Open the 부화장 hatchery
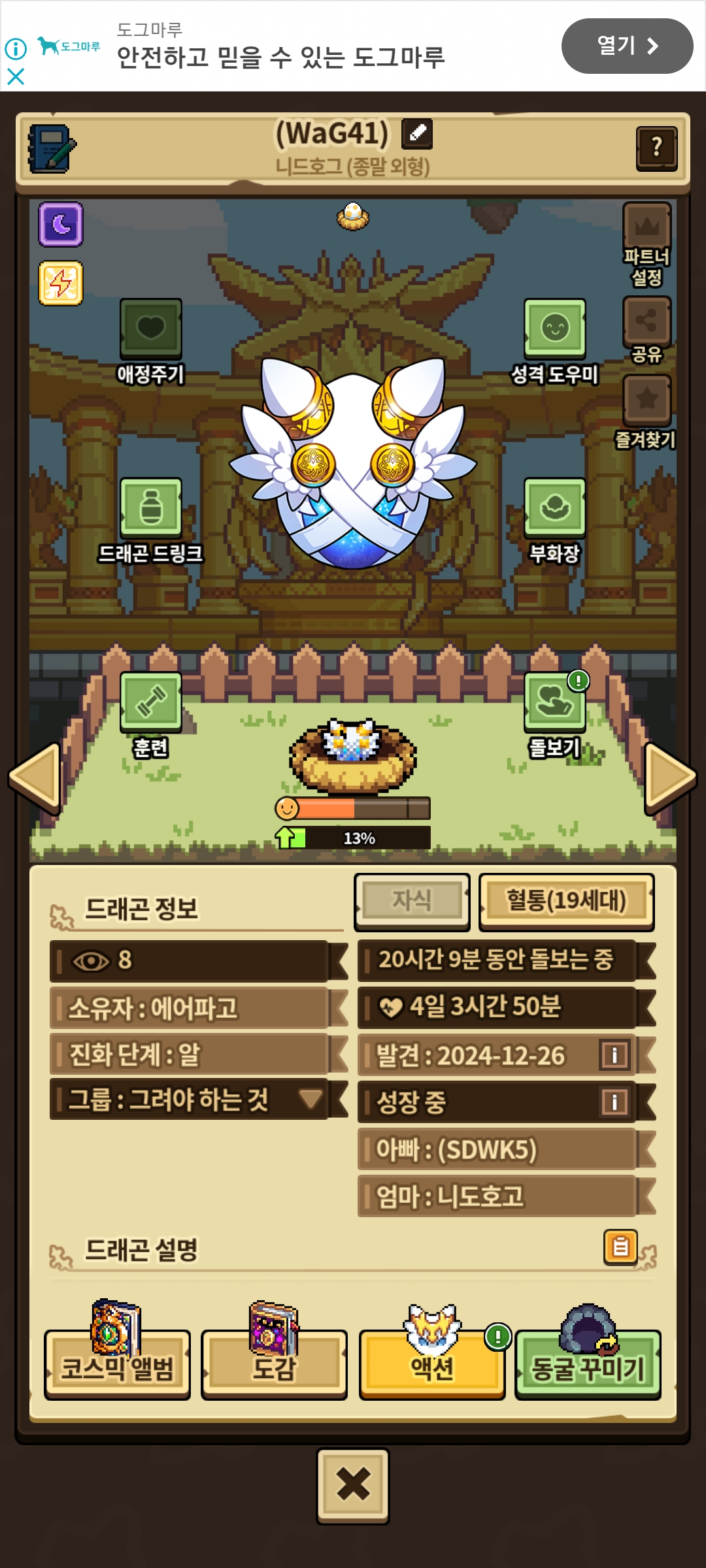This screenshot has height=1568, width=706. 554,508
